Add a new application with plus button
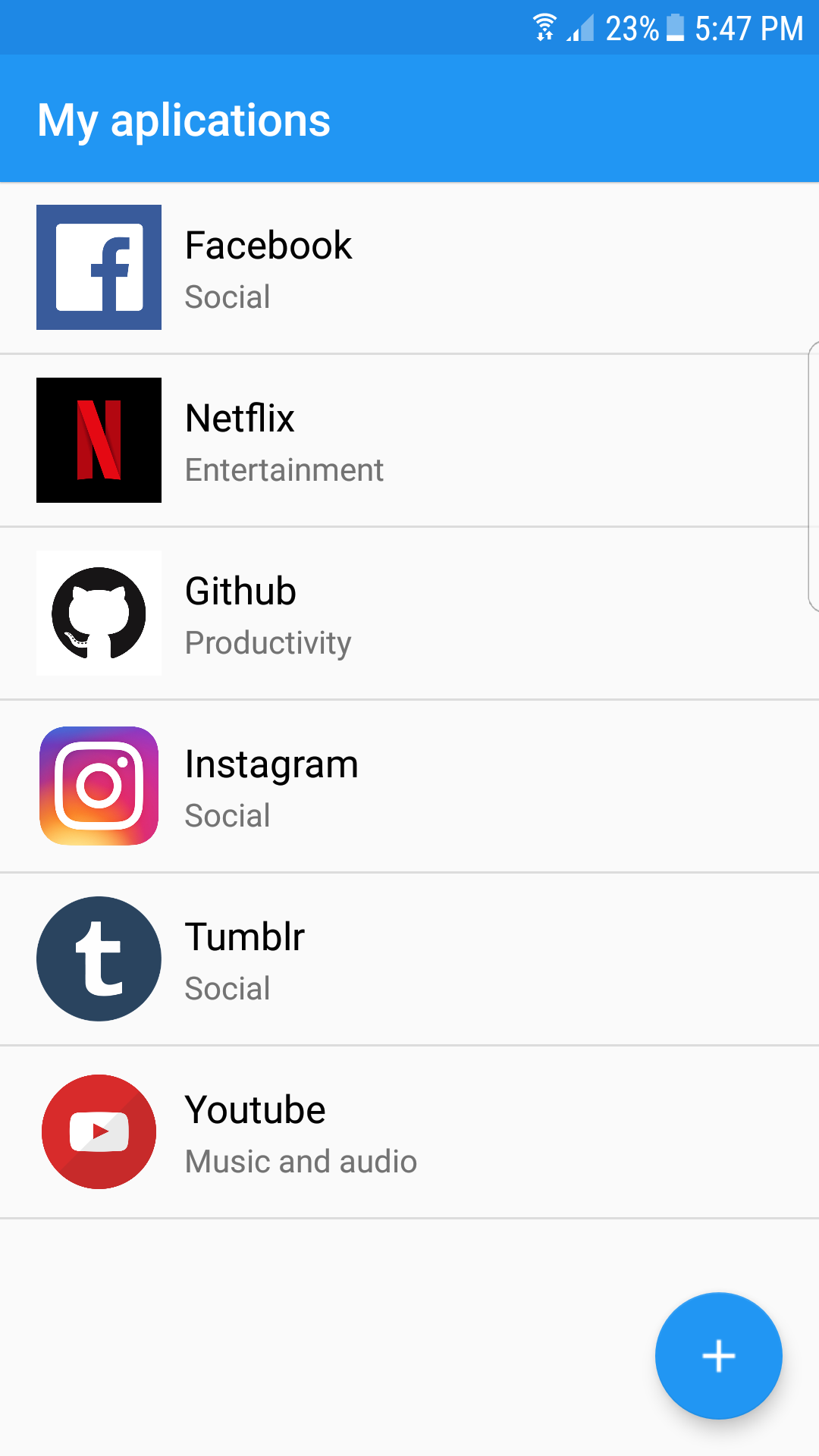 coord(718,1355)
